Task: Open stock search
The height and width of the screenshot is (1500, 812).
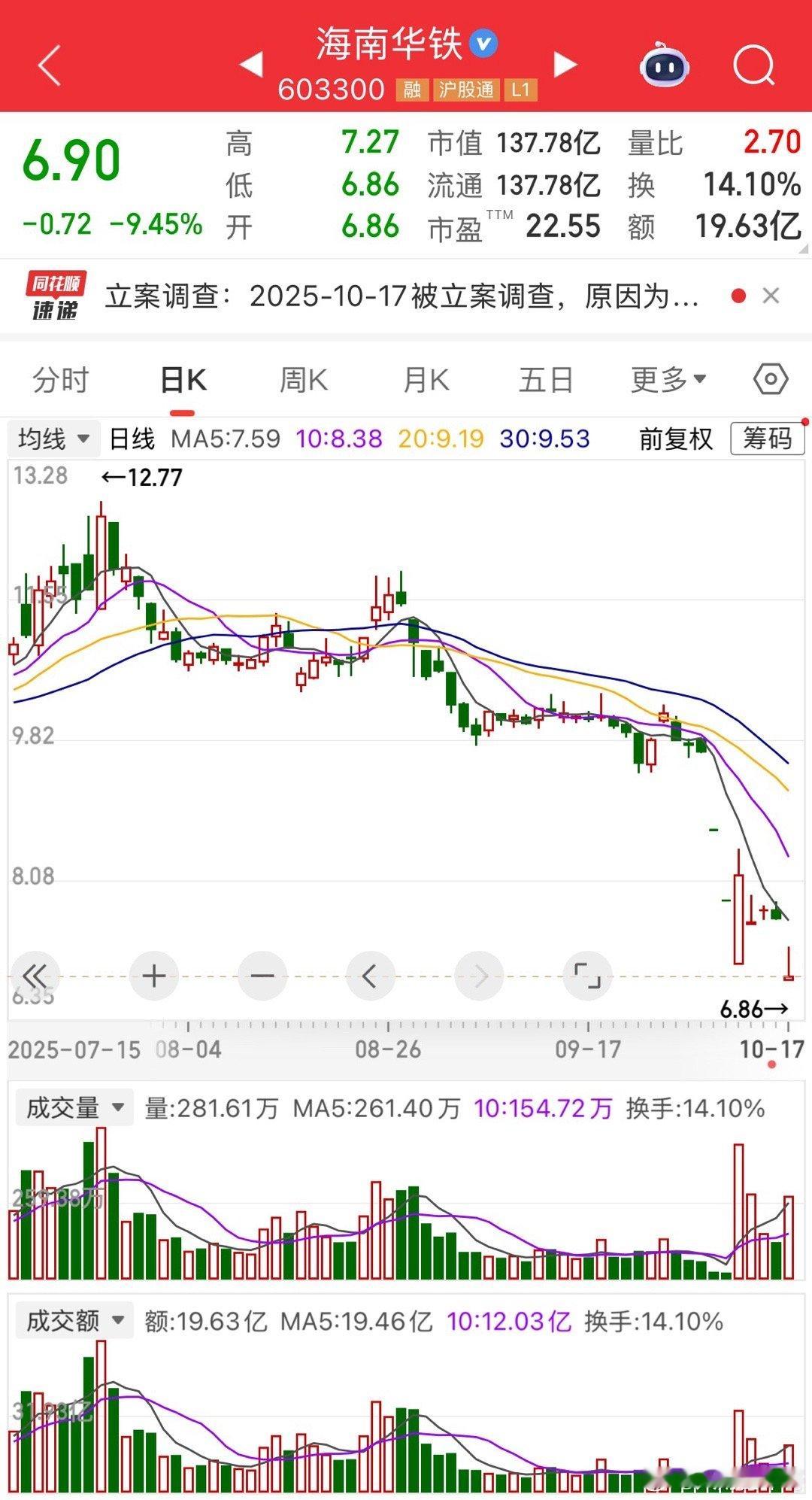Action: tap(753, 66)
